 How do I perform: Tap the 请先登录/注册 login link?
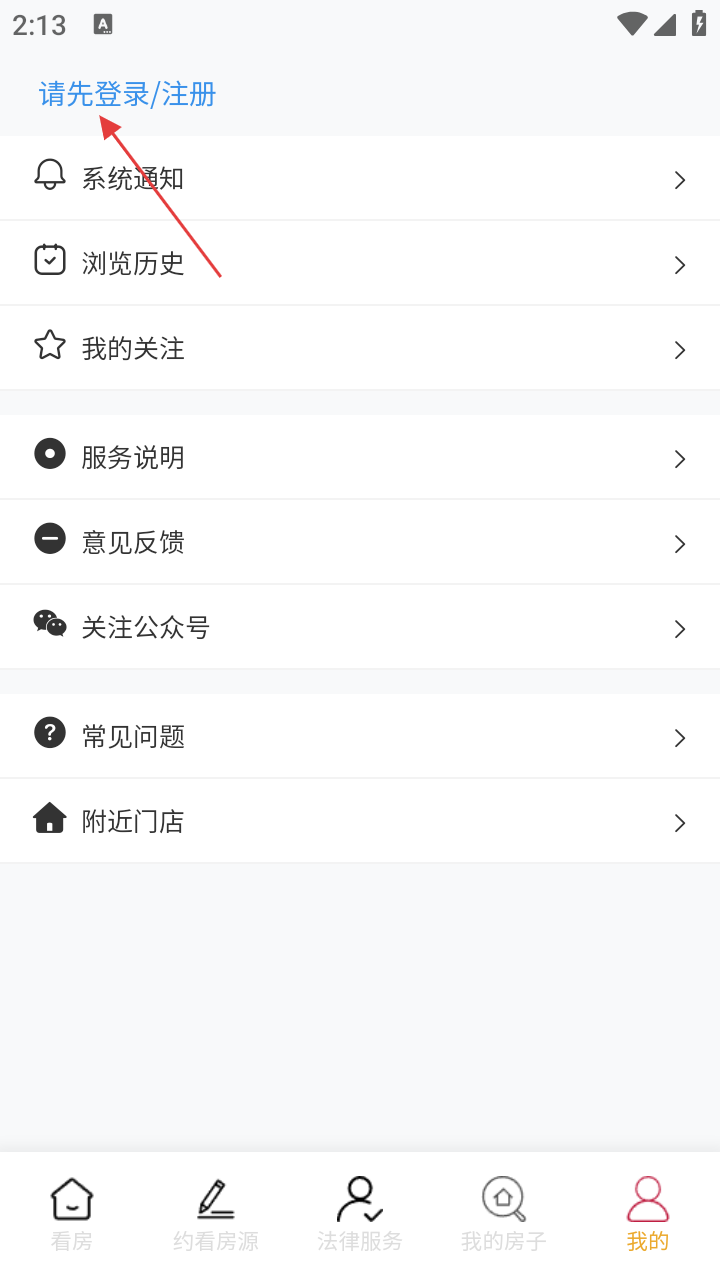[x=127, y=94]
